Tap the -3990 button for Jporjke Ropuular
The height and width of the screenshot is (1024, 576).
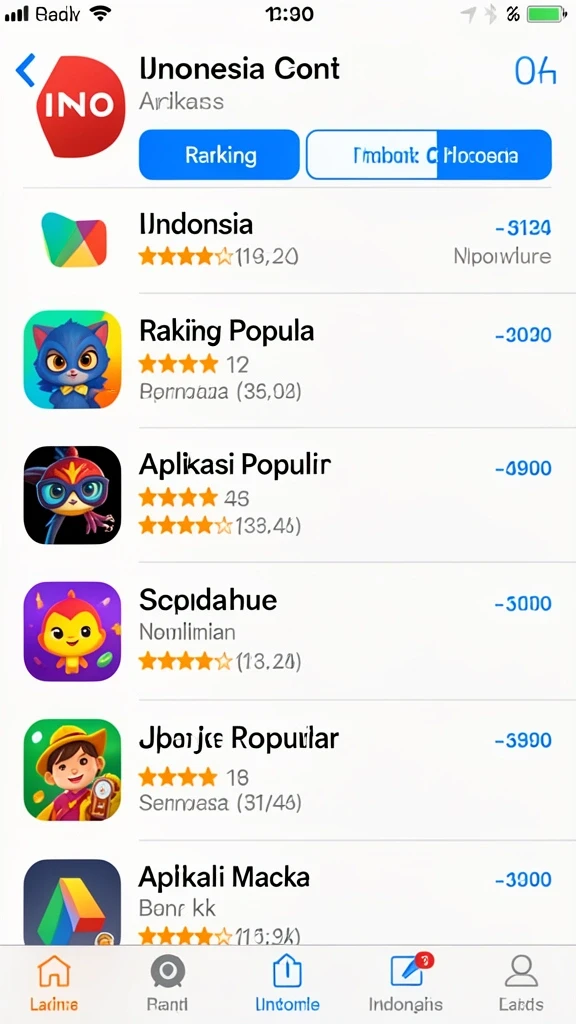(x=523, y=741)
